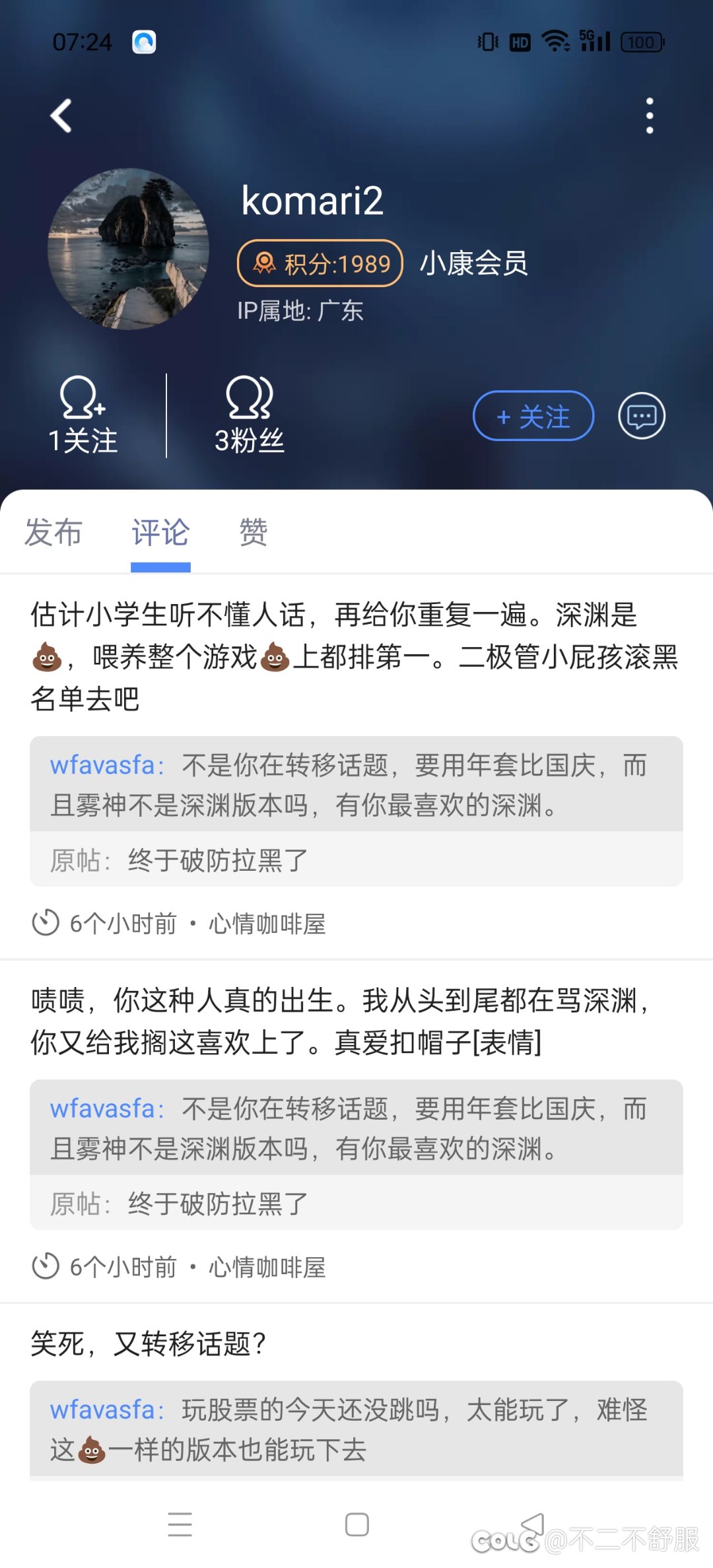Go back using the top arrow
The width and height of the screenshot is (713, 1568).
(x=61, y=116)
